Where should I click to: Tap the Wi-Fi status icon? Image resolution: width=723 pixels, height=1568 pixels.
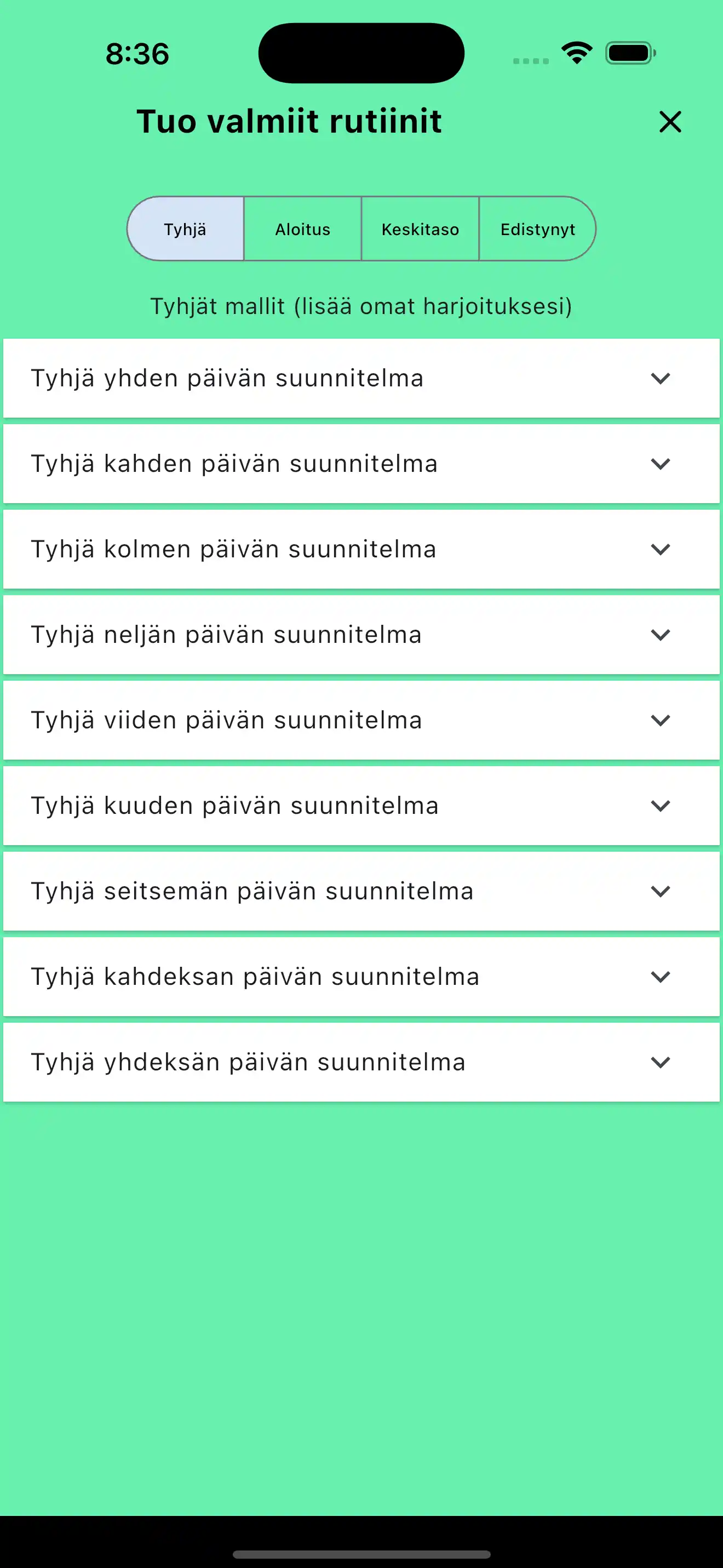click(575, 54)
